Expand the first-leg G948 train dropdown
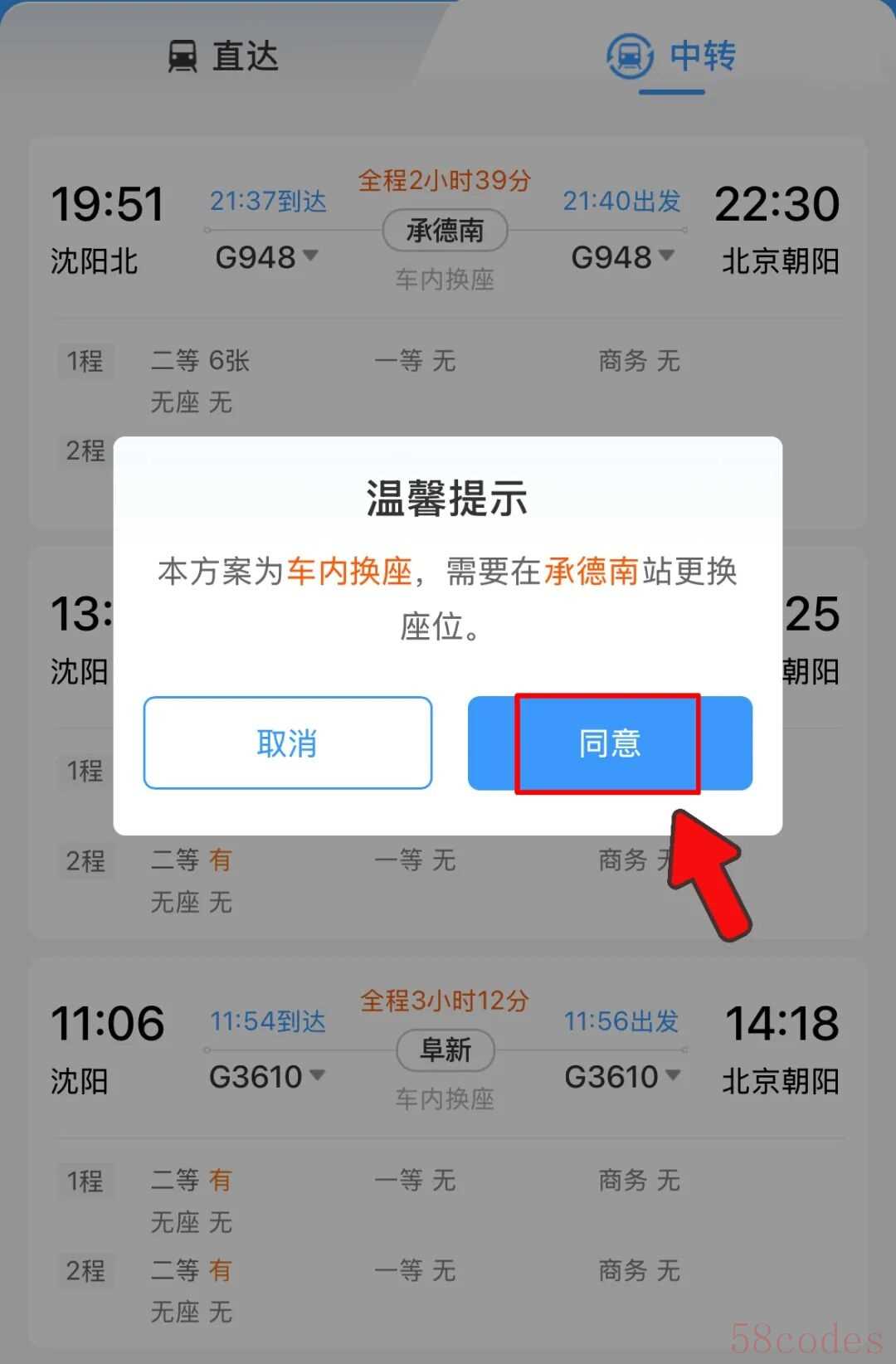The width and height of the screenshot is (896, 1364). click(267, 257)
